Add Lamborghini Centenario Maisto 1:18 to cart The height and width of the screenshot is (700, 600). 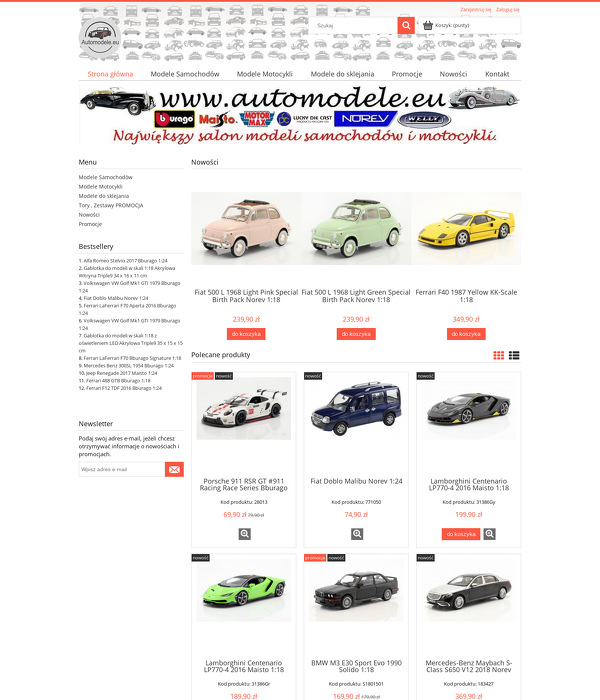pyautogui.click(x=461, y=534)
